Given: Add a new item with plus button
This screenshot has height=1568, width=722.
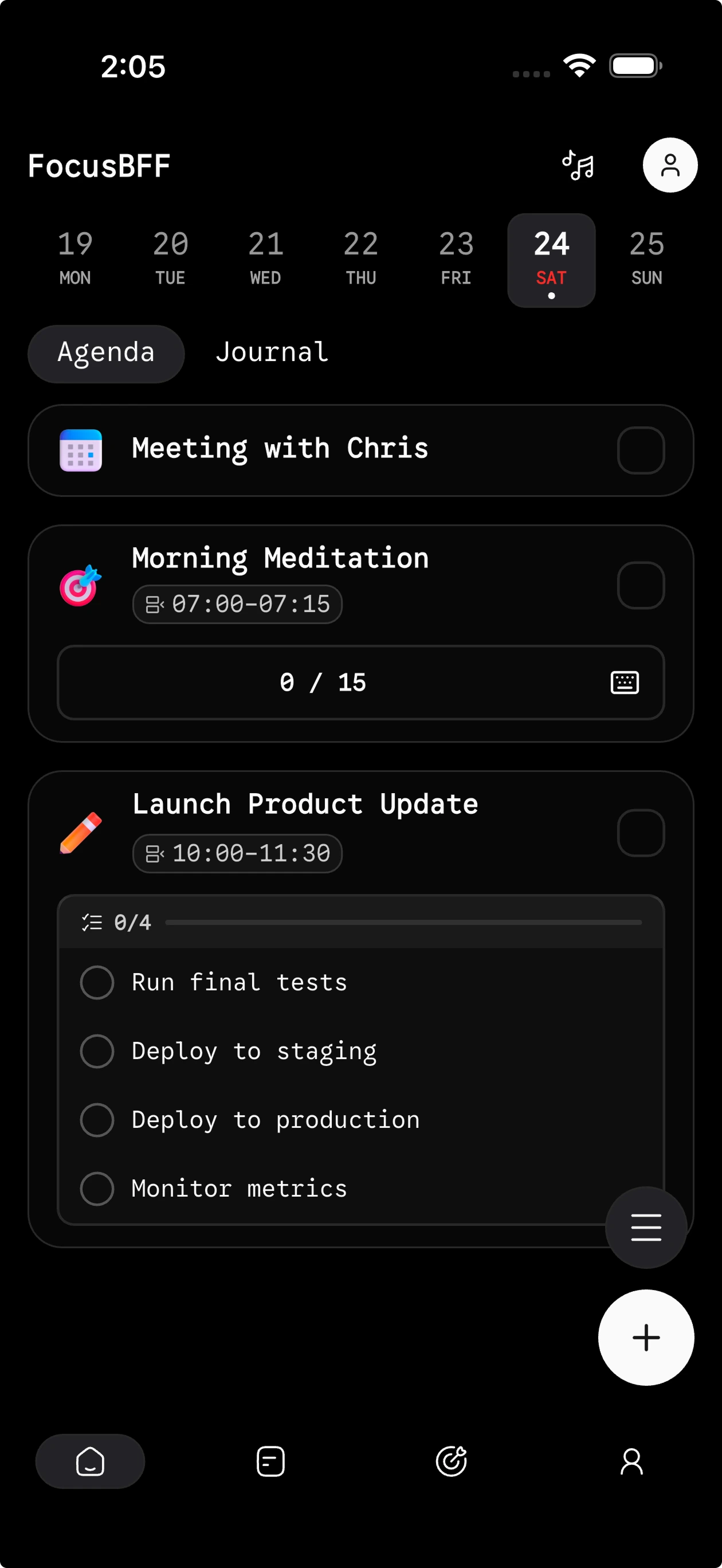Looking at the screenshot, I should click(646, 1337).
